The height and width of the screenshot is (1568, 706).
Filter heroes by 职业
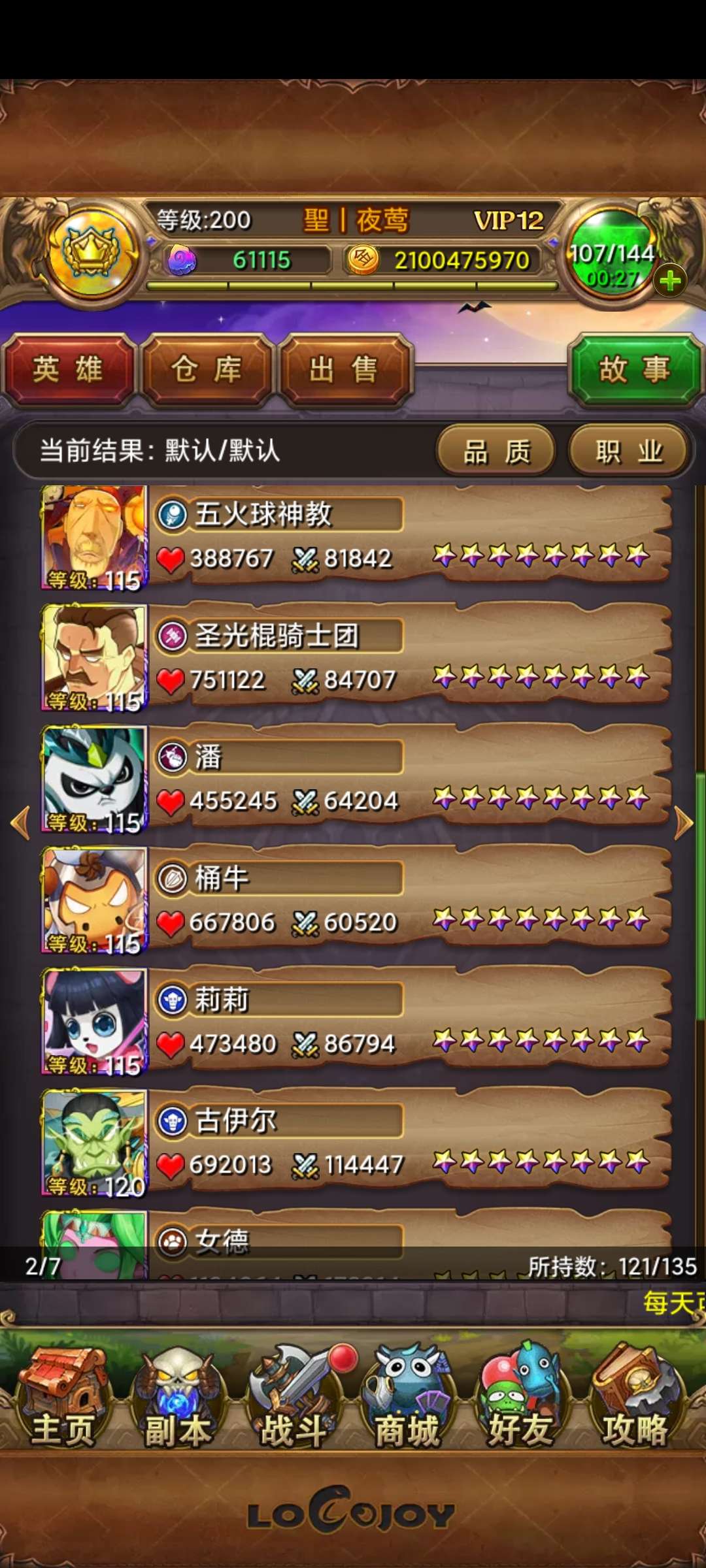[x=629, y=451]
